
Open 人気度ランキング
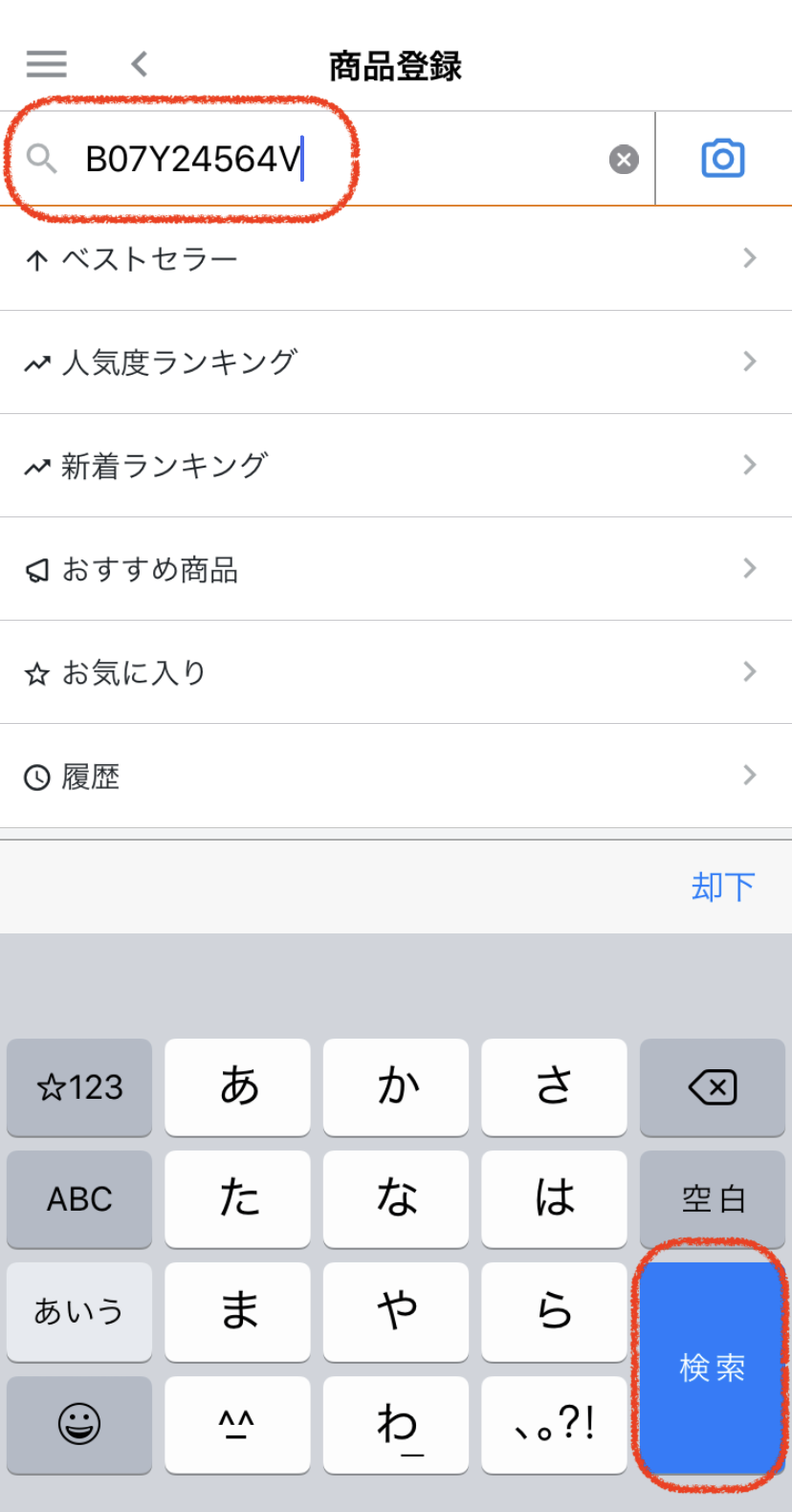tap(396, 362)
